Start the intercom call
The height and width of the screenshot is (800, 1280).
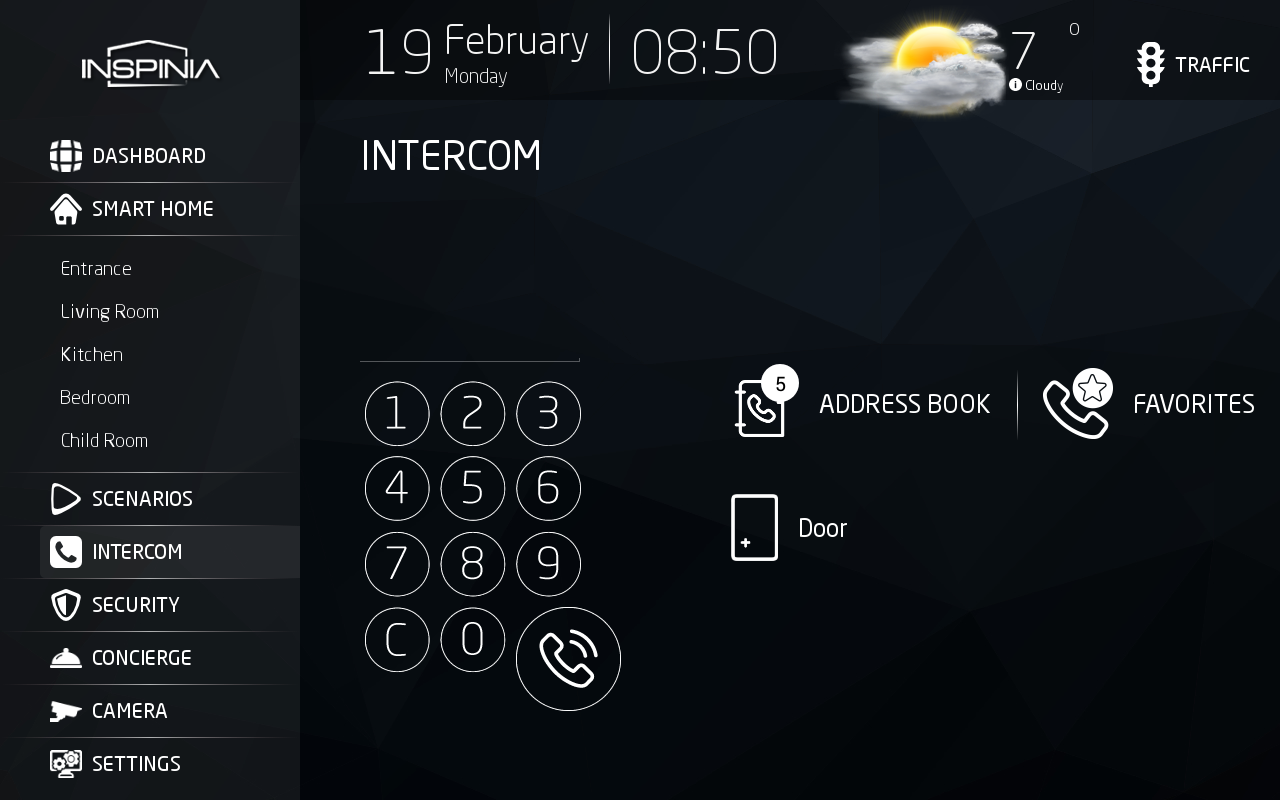click(568, 659)
